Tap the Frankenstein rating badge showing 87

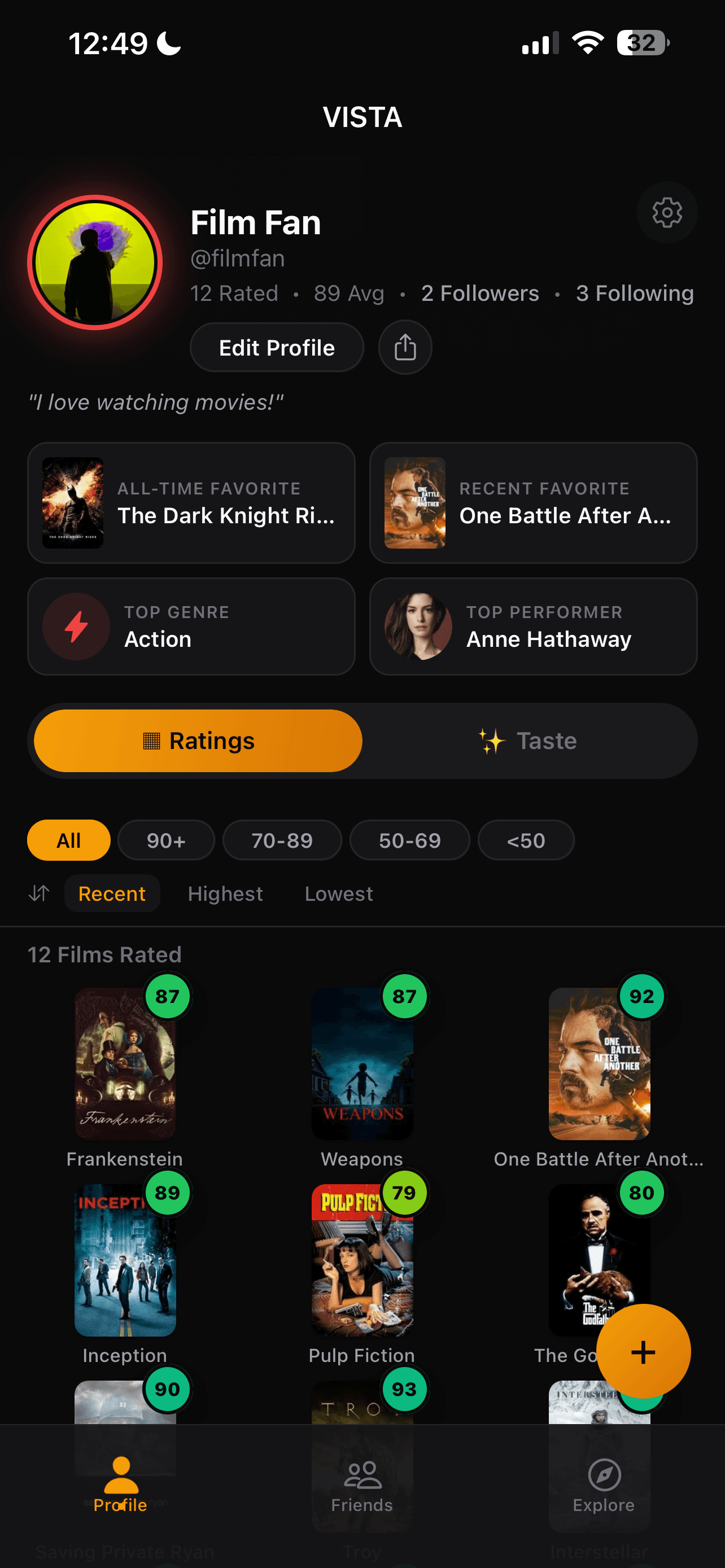[166, 996]
